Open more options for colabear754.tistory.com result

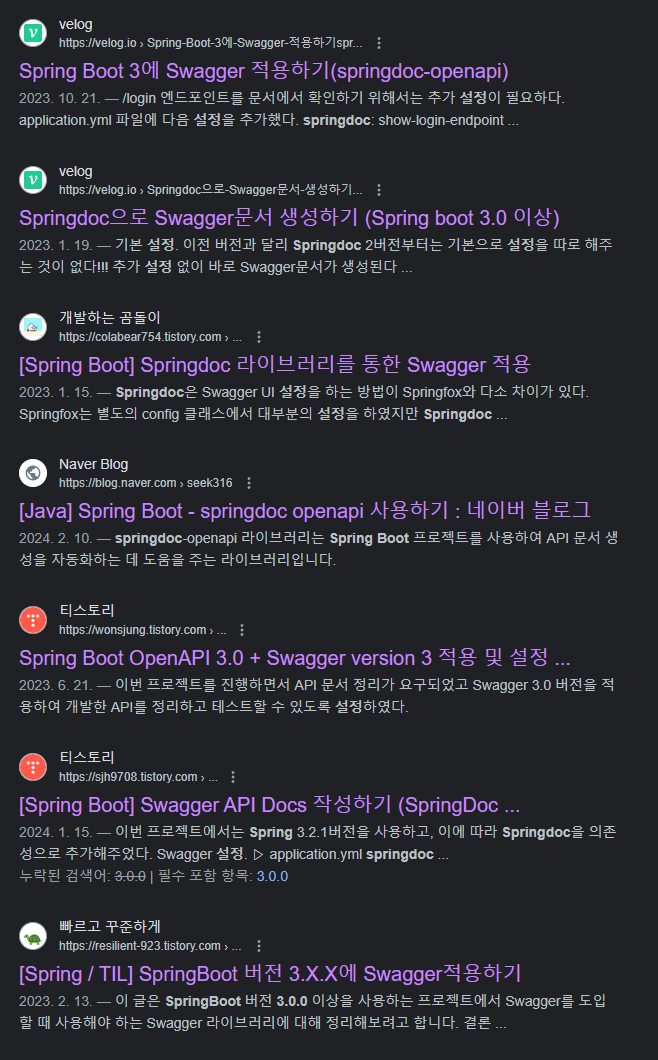(x=259, y=337)
